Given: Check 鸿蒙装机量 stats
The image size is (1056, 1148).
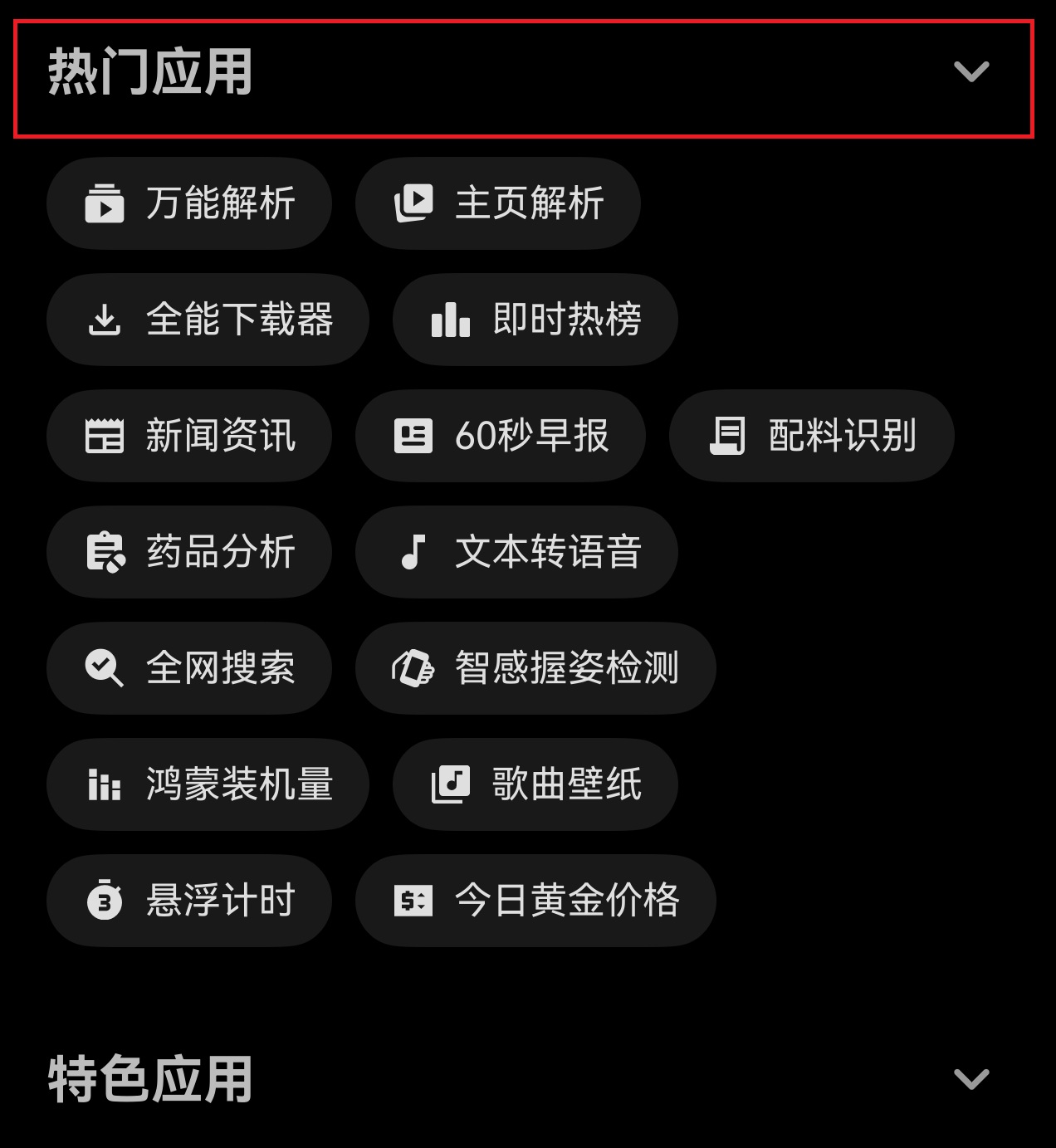Looking at the screenshot, I should pyautogui.click(x=208, y=784).
